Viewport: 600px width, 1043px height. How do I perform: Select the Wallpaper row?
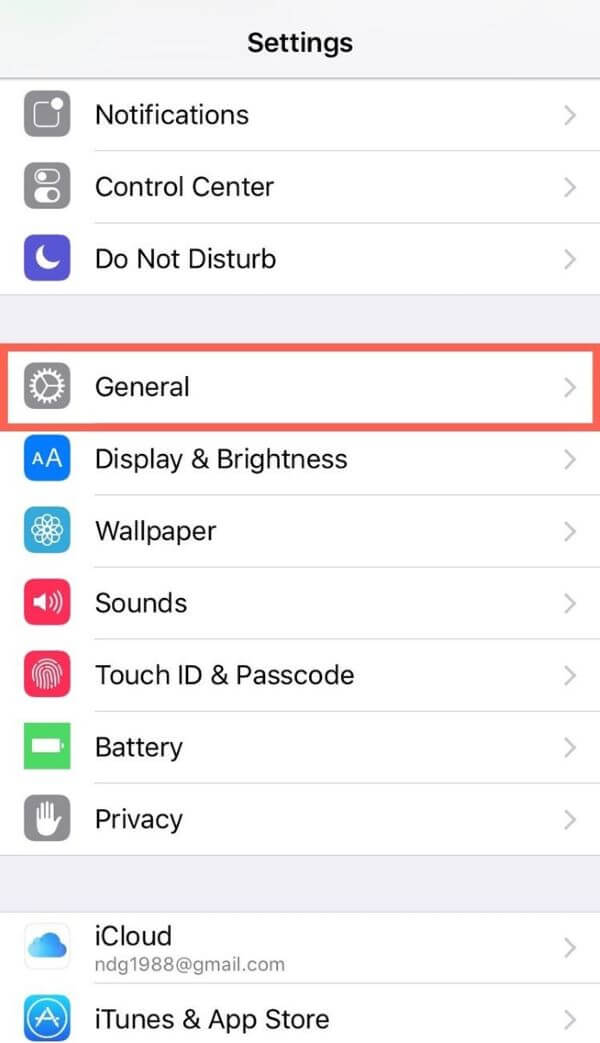300,531
